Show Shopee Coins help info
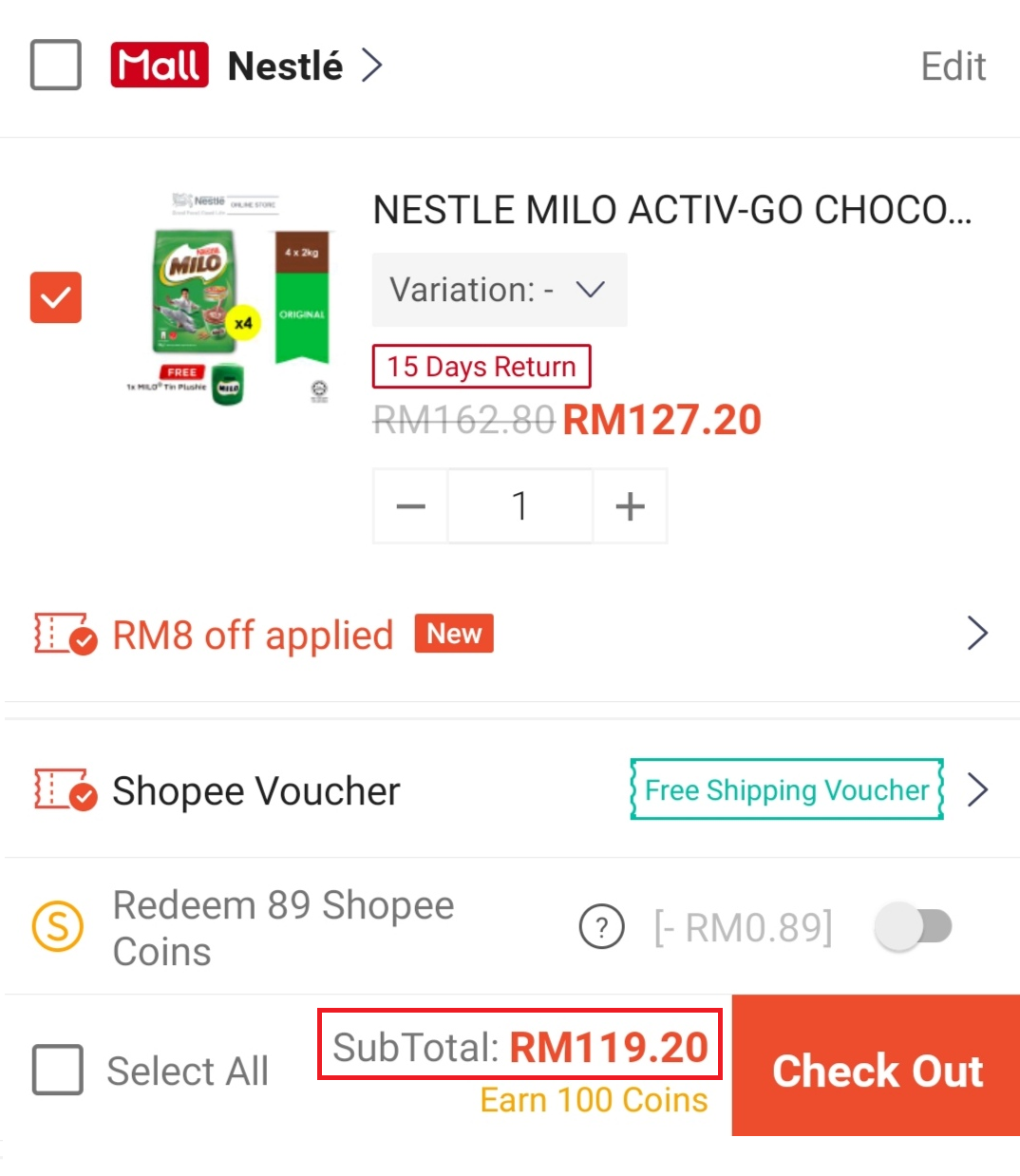The height and width of the screenshot is (1176, 1020). [x=602, y=927]
